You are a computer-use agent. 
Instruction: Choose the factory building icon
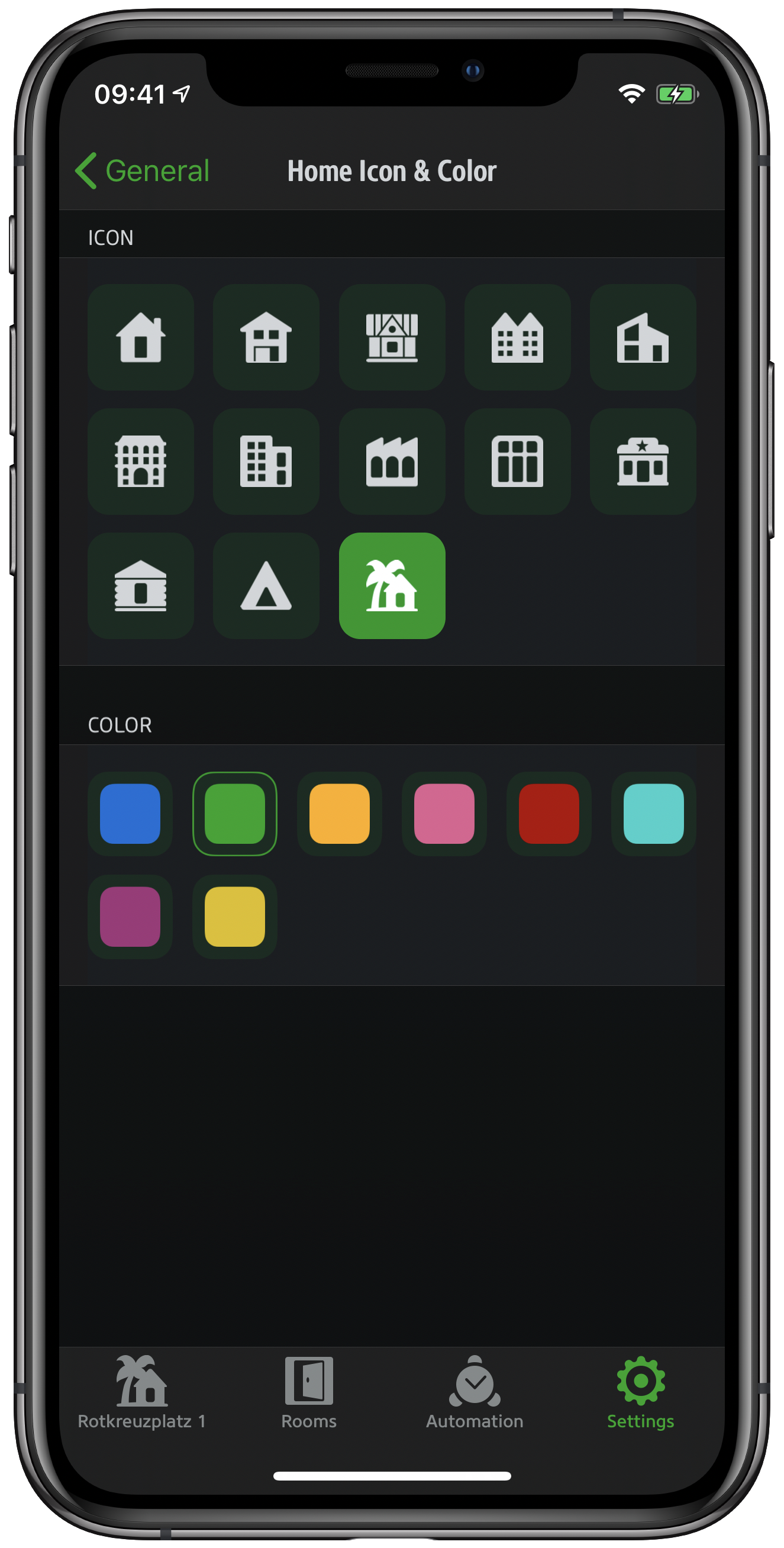coord(392,462)
